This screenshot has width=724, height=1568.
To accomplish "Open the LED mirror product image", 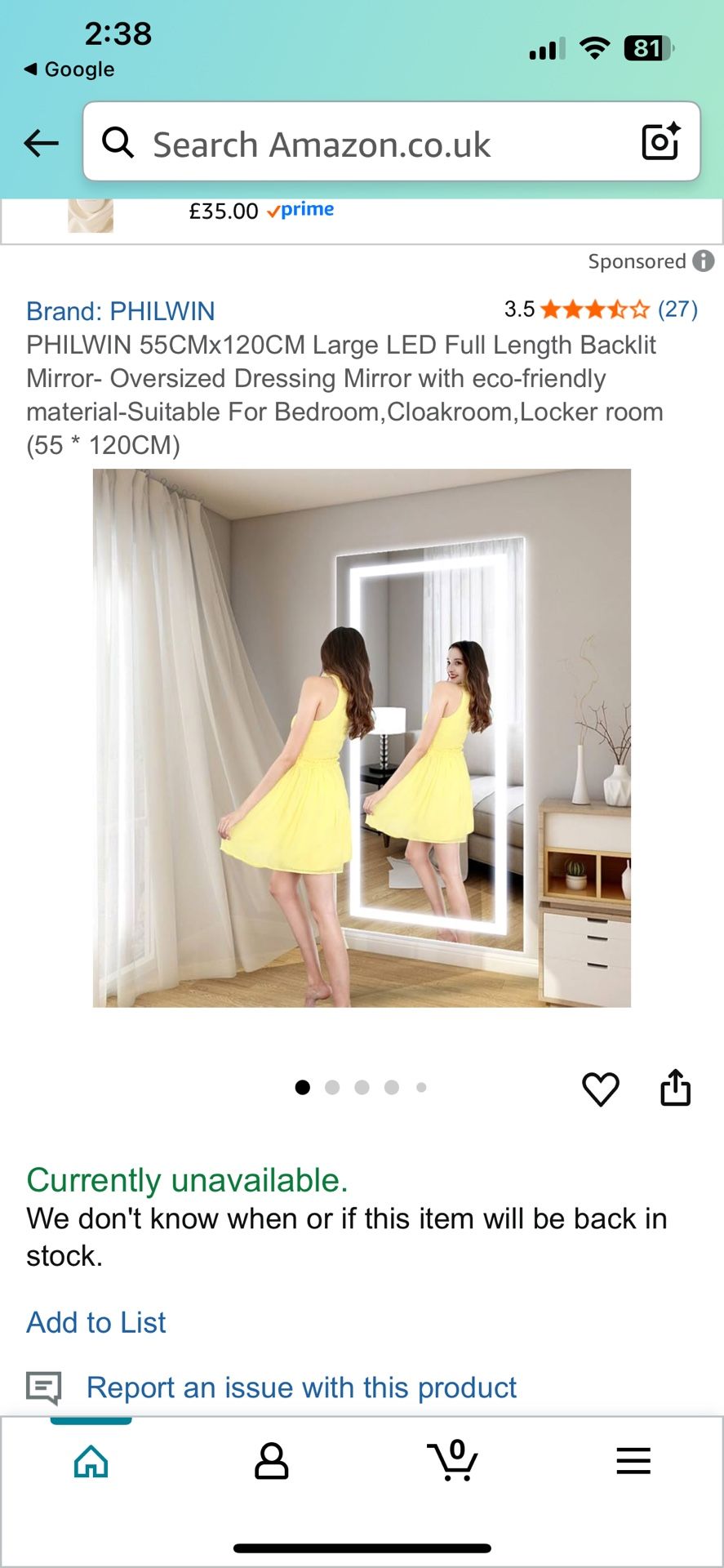I will (x=362, y=737).
